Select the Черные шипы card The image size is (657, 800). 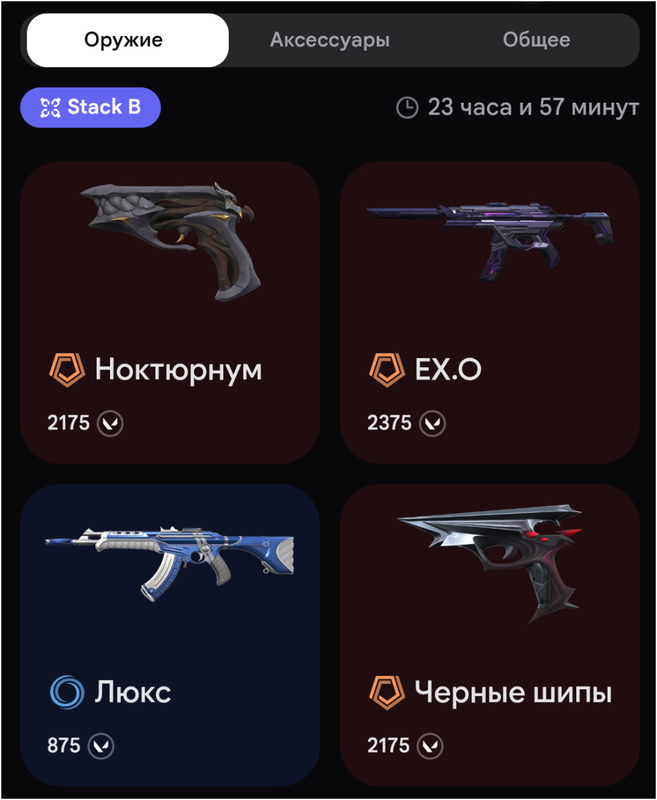pos(490,635)
